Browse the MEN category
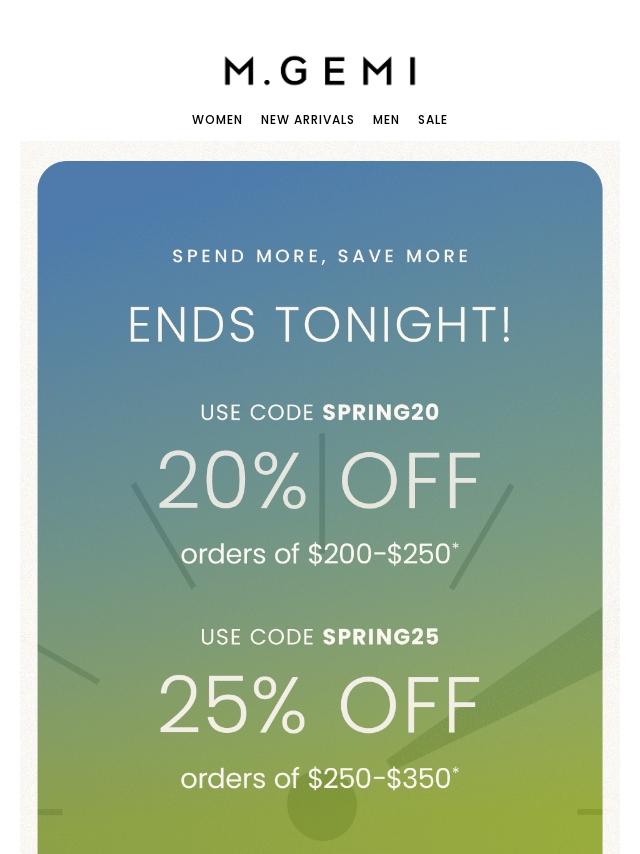Image resolution: width=640 pixels, height=854 pixels. click(x=386, y=120)
